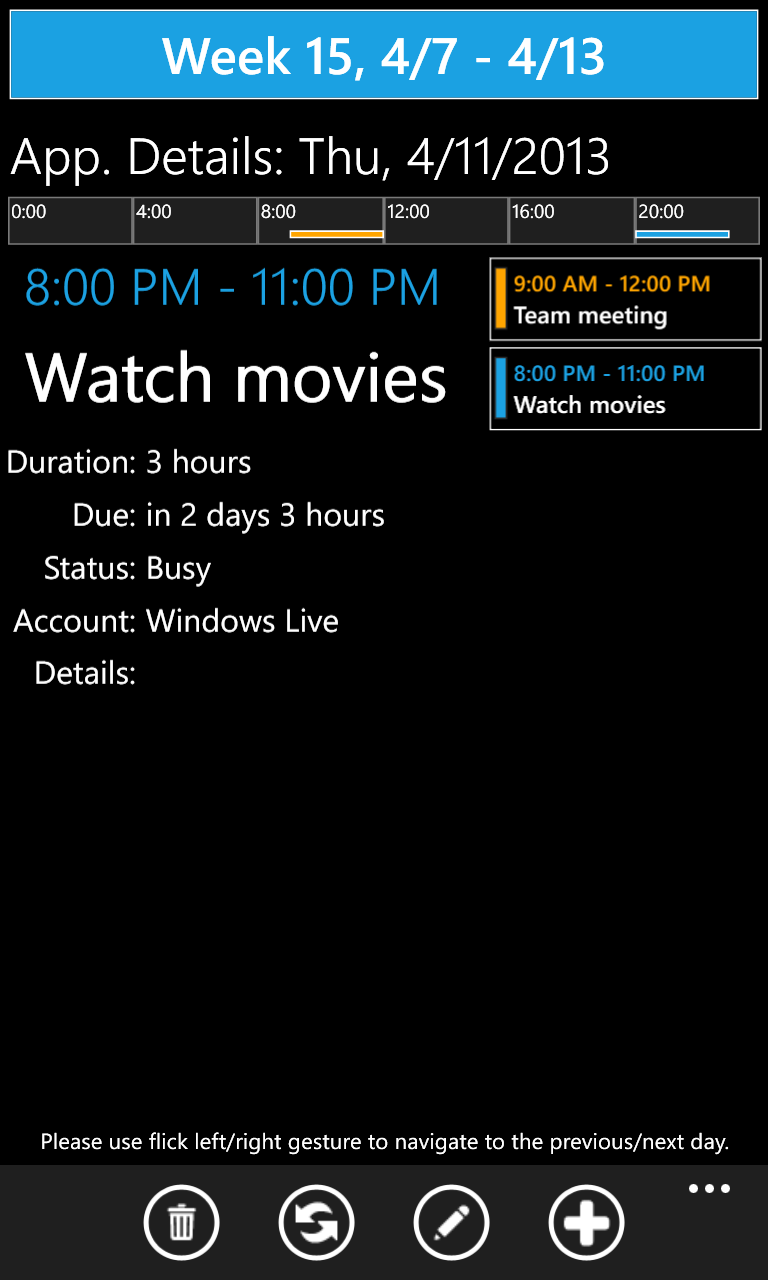Edit this appointment with the pencil icon
The height and width of the screenshot is (1280, 768).
[x=451, y=1222]
